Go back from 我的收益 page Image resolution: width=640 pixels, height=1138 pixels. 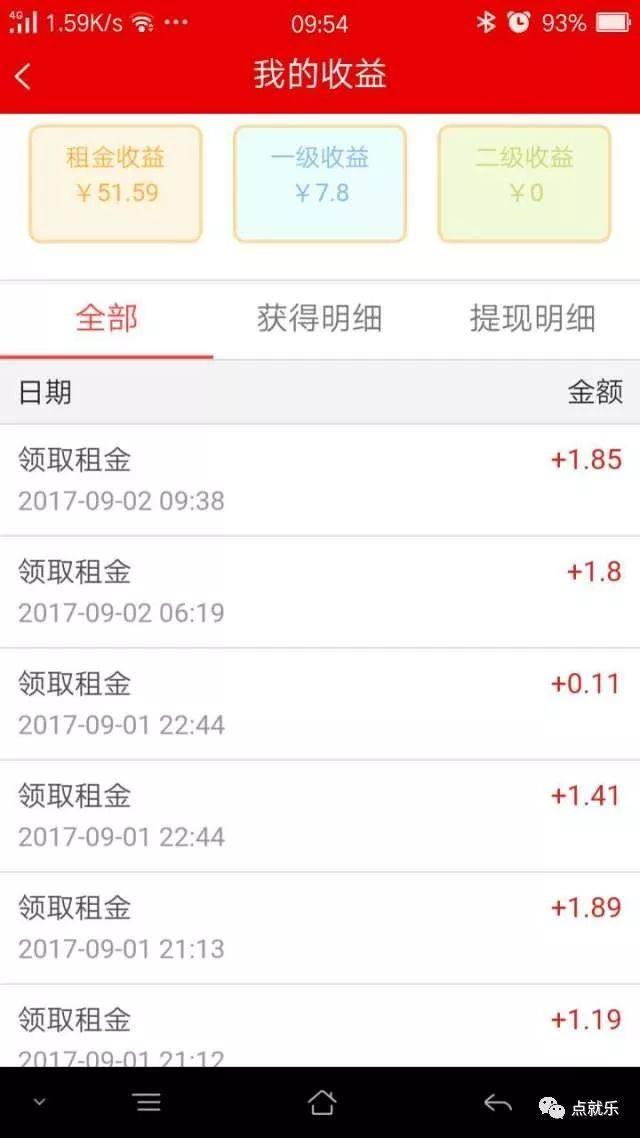[x=24, y=76]
